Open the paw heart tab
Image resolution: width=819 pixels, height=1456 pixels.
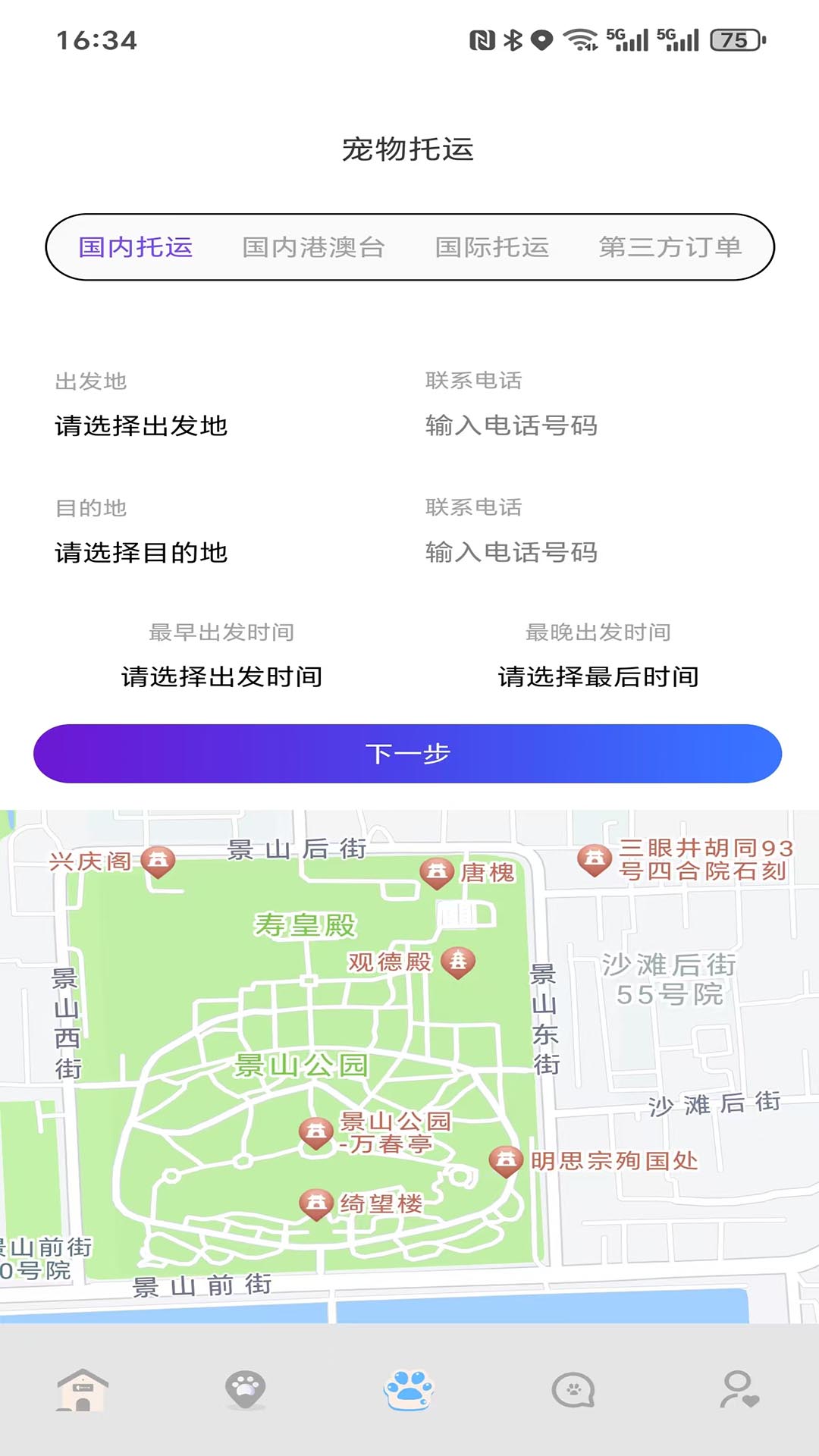pyautogui.click(x=246, y=1390)
